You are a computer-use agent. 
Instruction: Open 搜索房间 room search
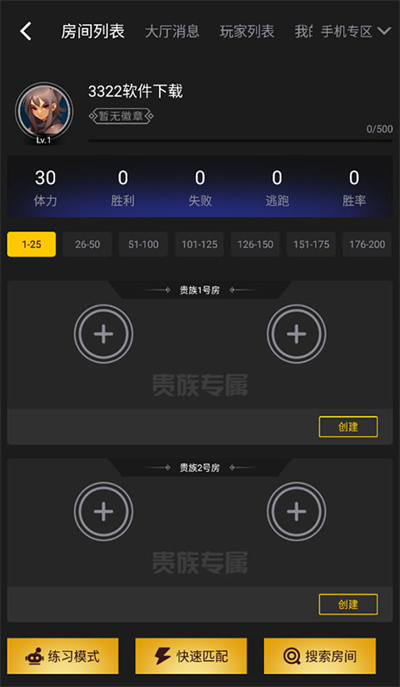[x=320, y=656]
